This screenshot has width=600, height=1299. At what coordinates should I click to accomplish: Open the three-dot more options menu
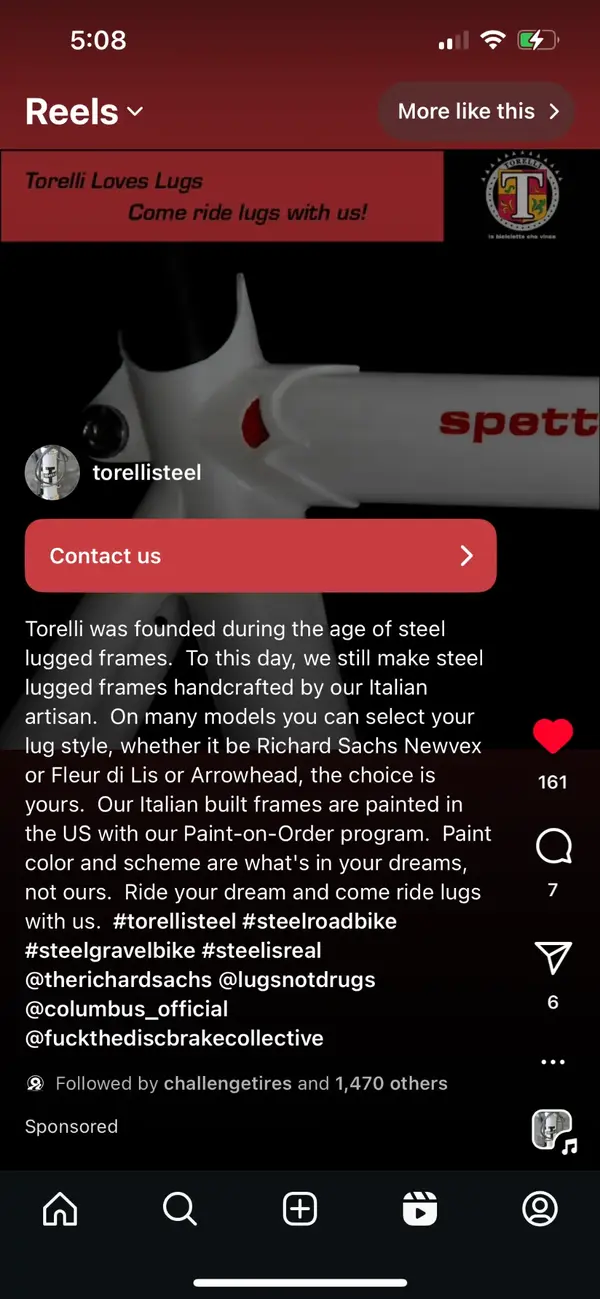tap(552, 1062)
